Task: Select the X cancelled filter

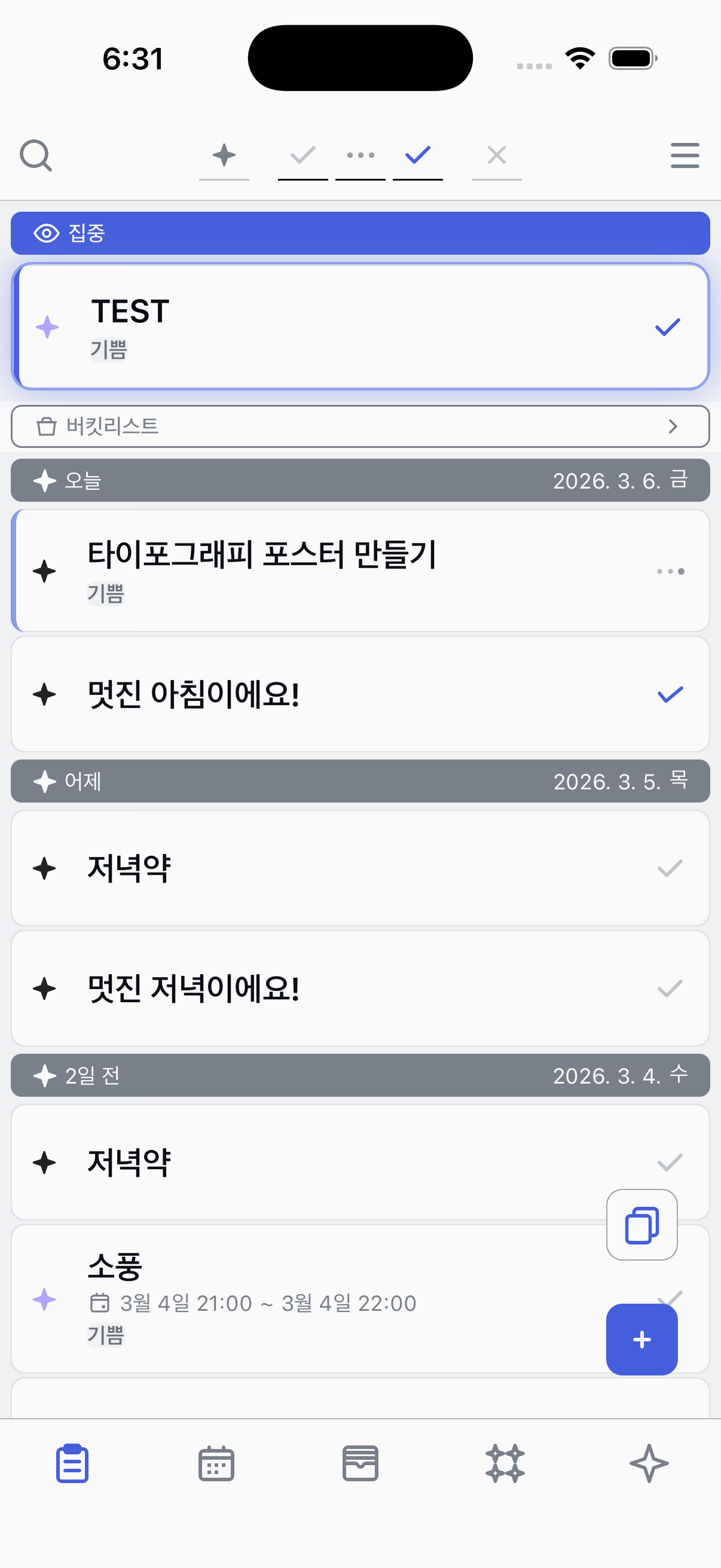Action: pos(496,156)
